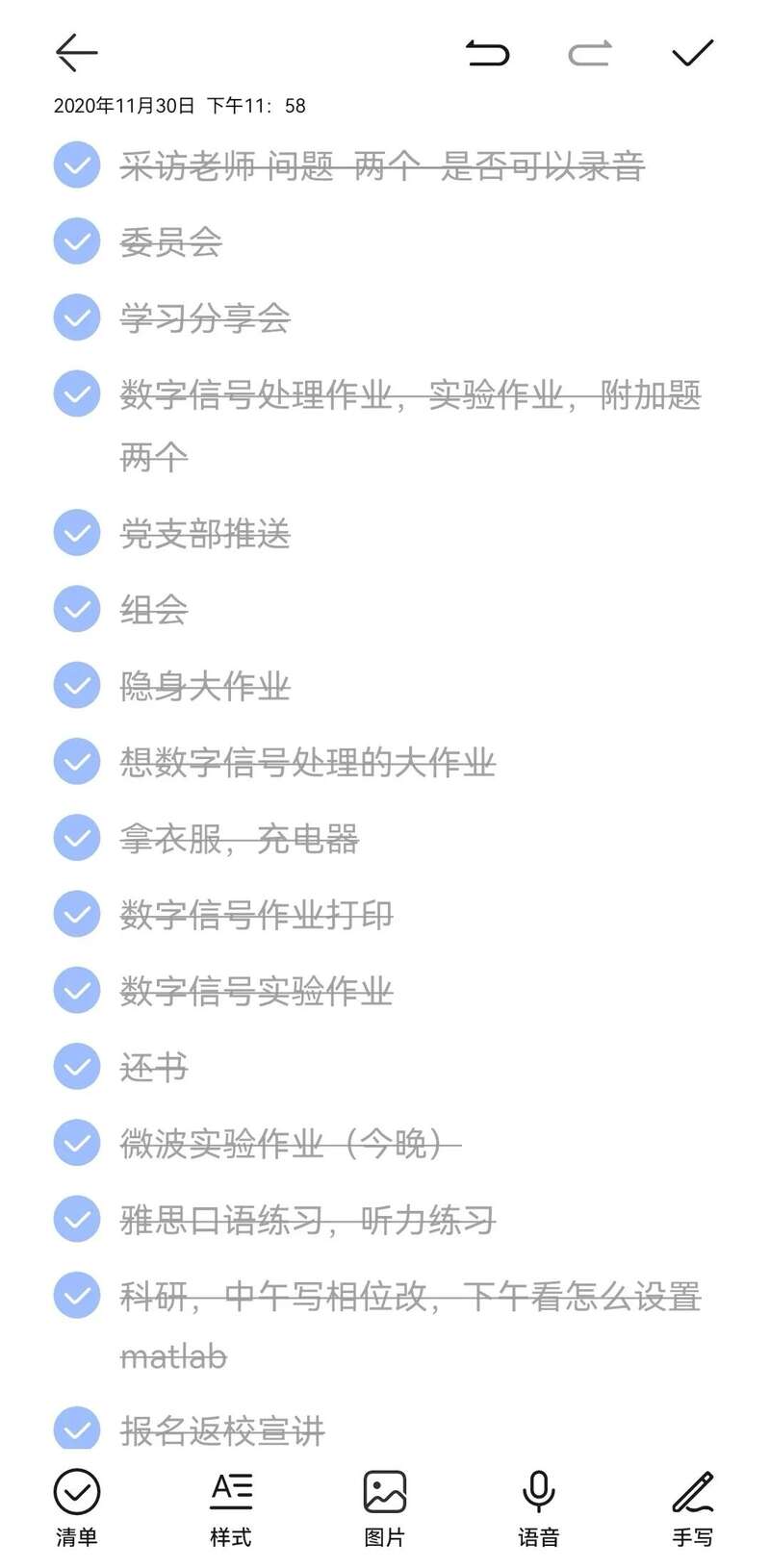This screenshot has height=1568, width=770.
Task: Uncheck the 组会 item
Action: [77, 609]
